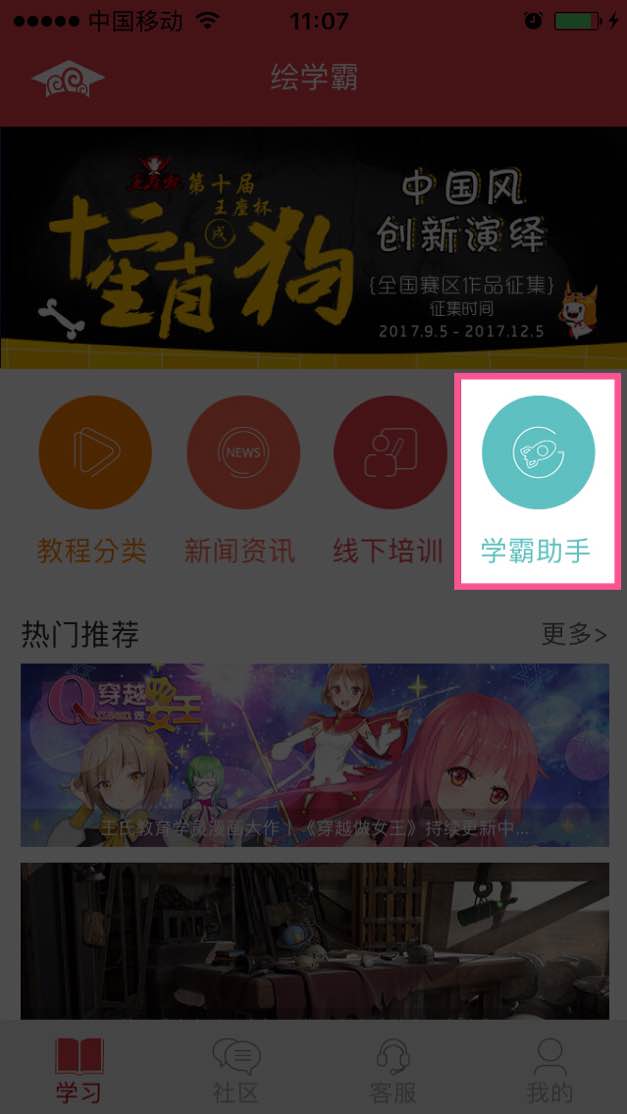Screen dimensions: 627x1114
Task: Switch to the 学习 tab
Action: click(x=78, y=1068)
